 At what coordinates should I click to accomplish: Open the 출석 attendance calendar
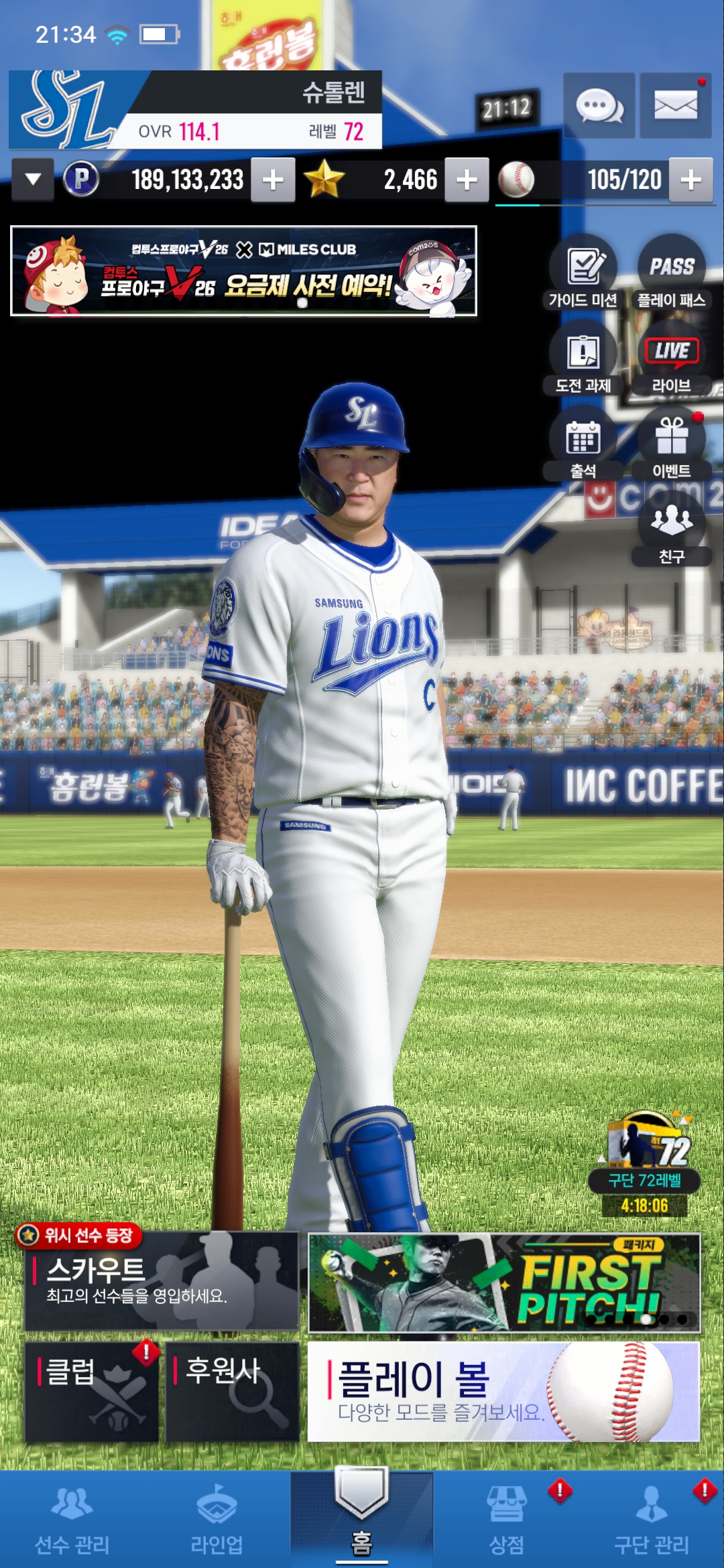[583, 444]
